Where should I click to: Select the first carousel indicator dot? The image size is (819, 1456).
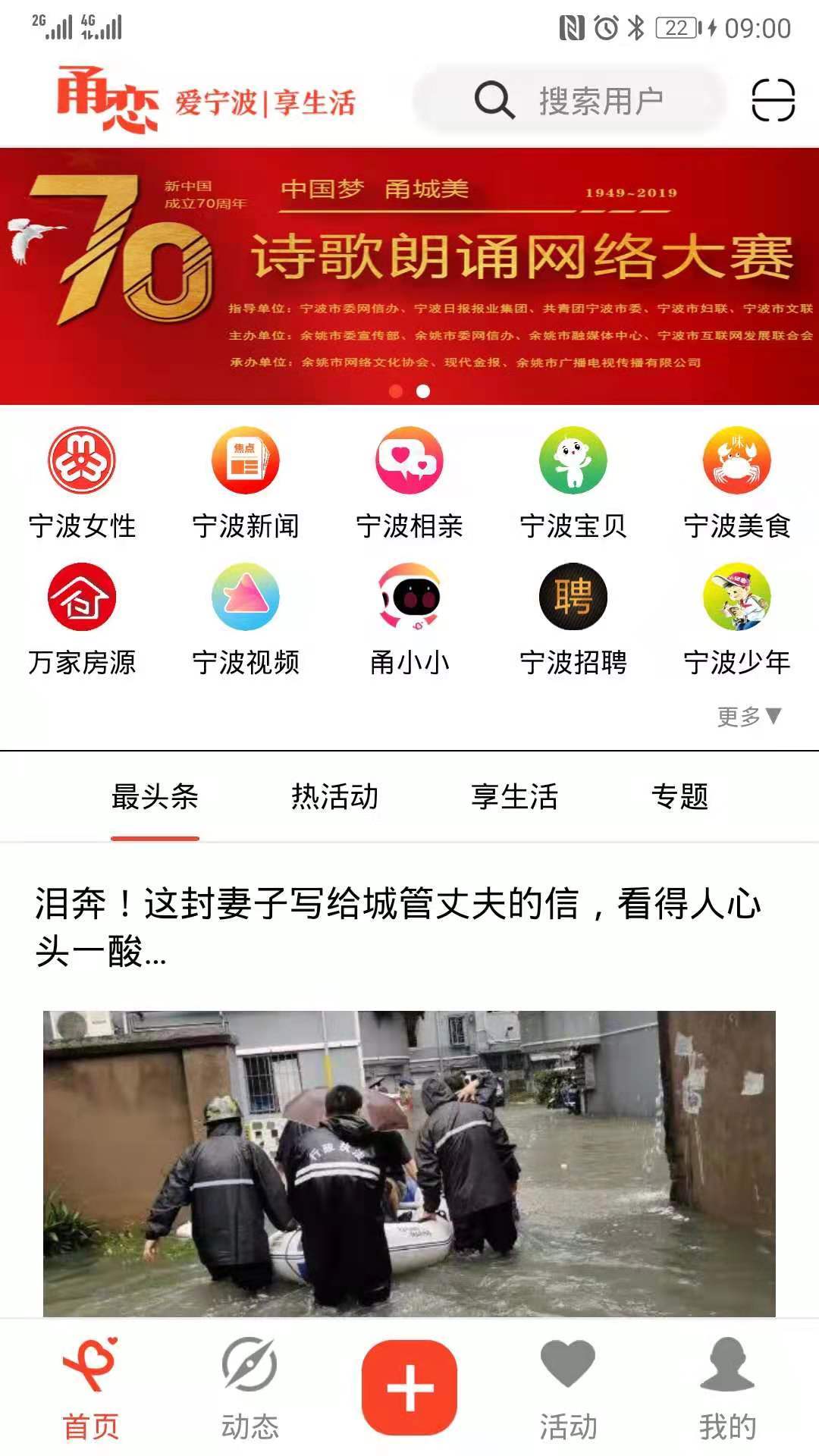(x=397, y=391)
